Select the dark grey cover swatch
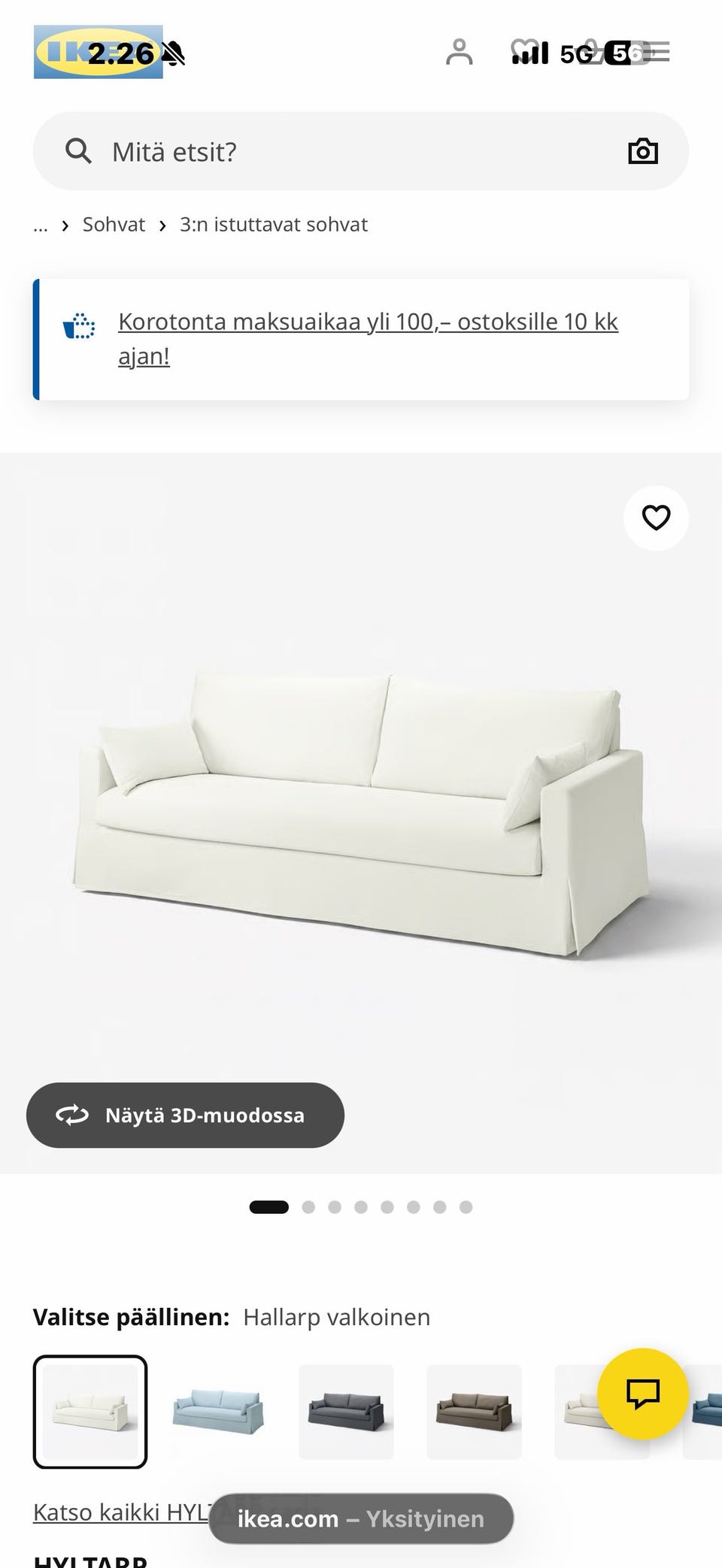 (346, 1412)
